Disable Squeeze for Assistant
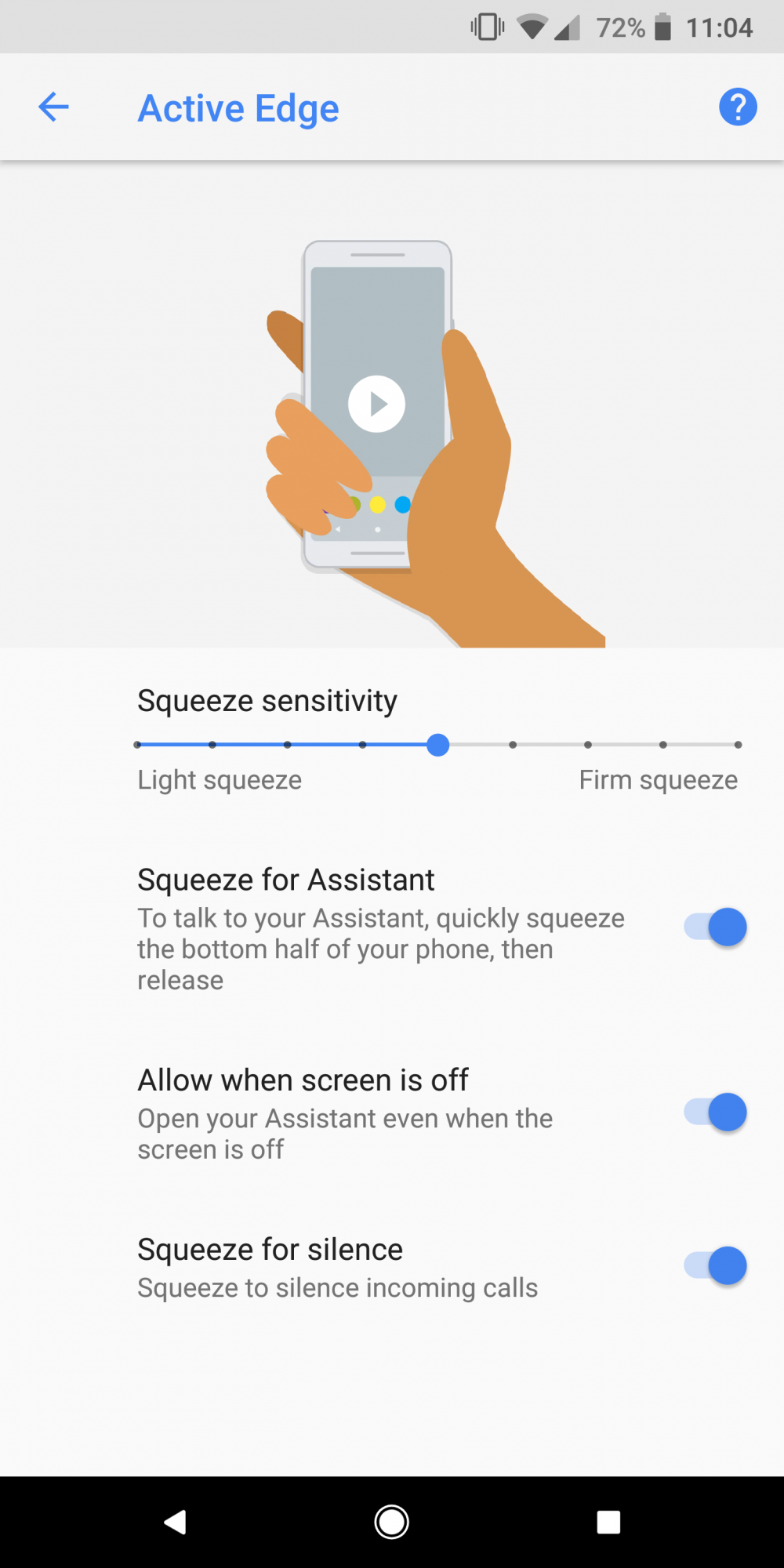Screen dimensions: 784x1568 tap(715, 927)
